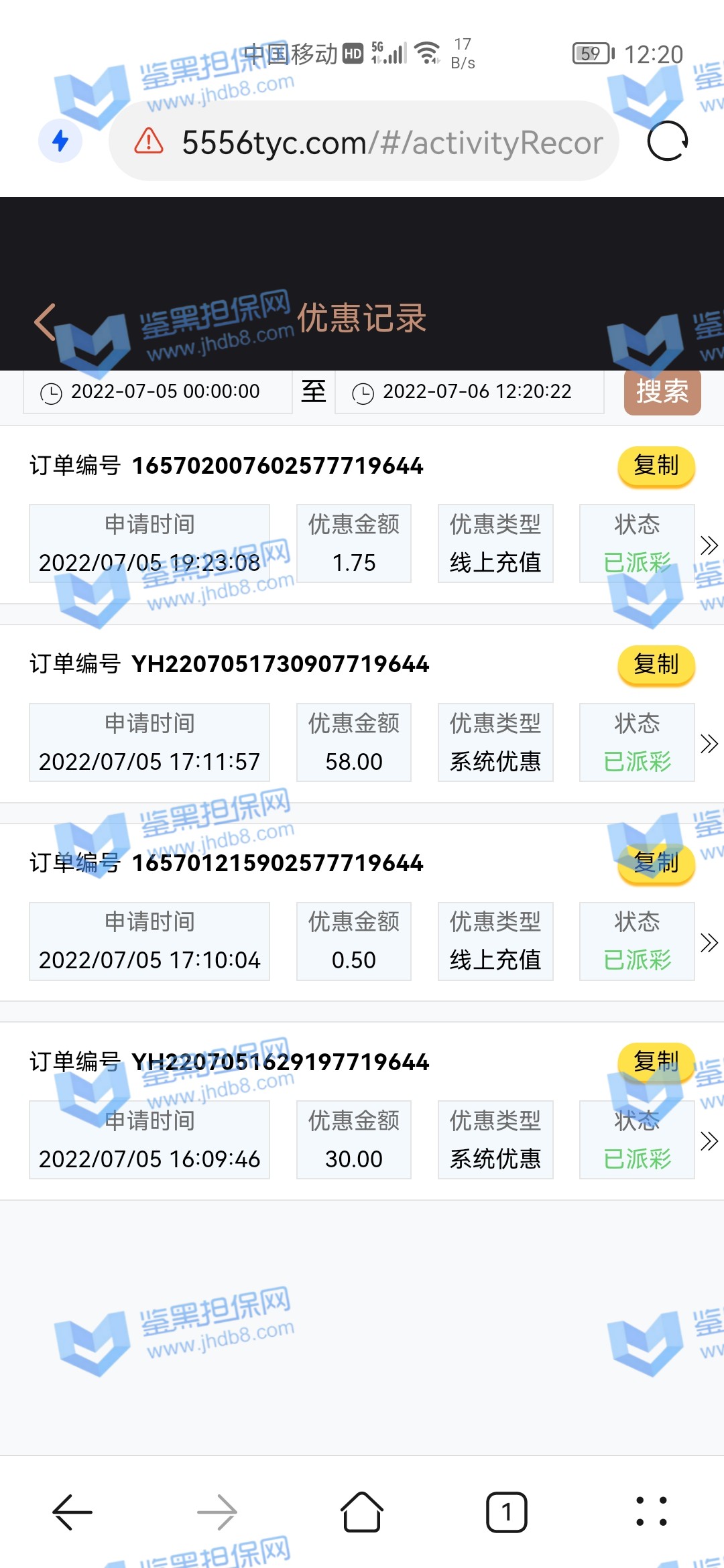Open start date picker 2022-07-05 00:00:00
The width and height of the screenshot is (724, 1568).
(x=158, y=392)
